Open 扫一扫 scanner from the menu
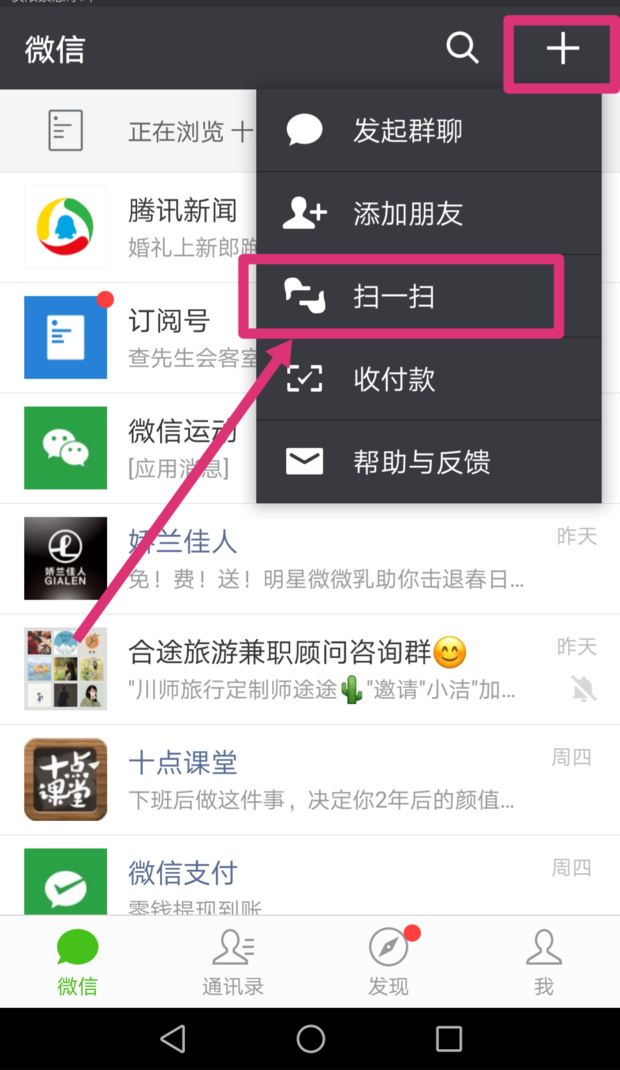 click(429, 296)
